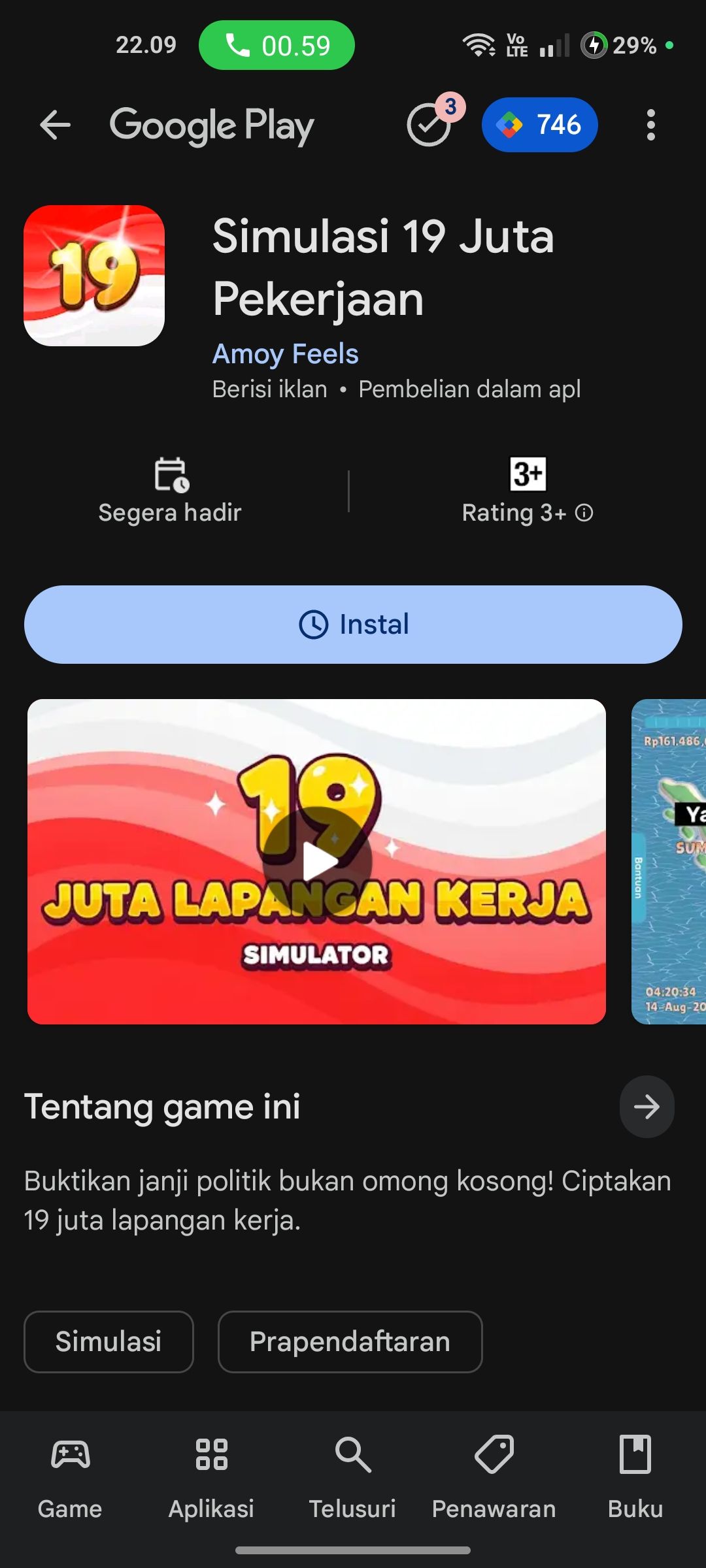Select the Prapendaftaran chip
Viewport: 706px width, 1568px height.
tap(350, 1342)
